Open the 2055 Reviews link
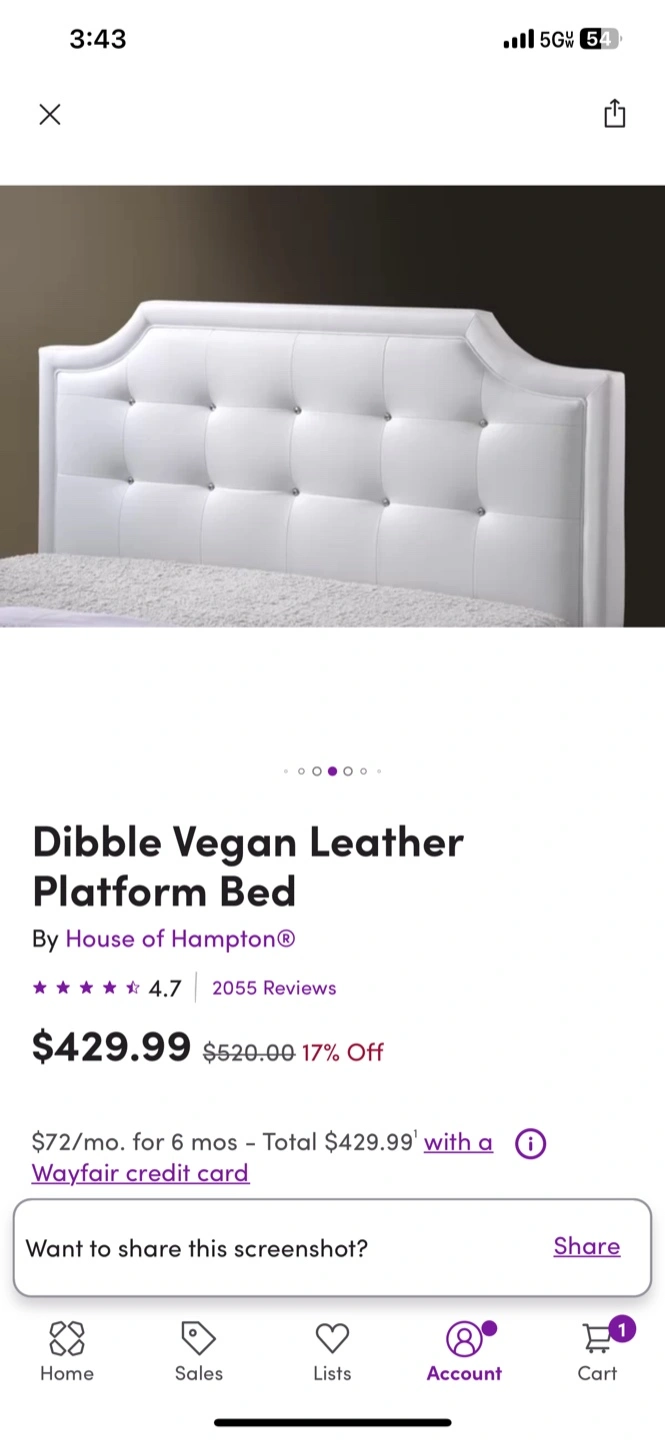Viewport: 665px width, 1440px height. click(x=273, y=988)
